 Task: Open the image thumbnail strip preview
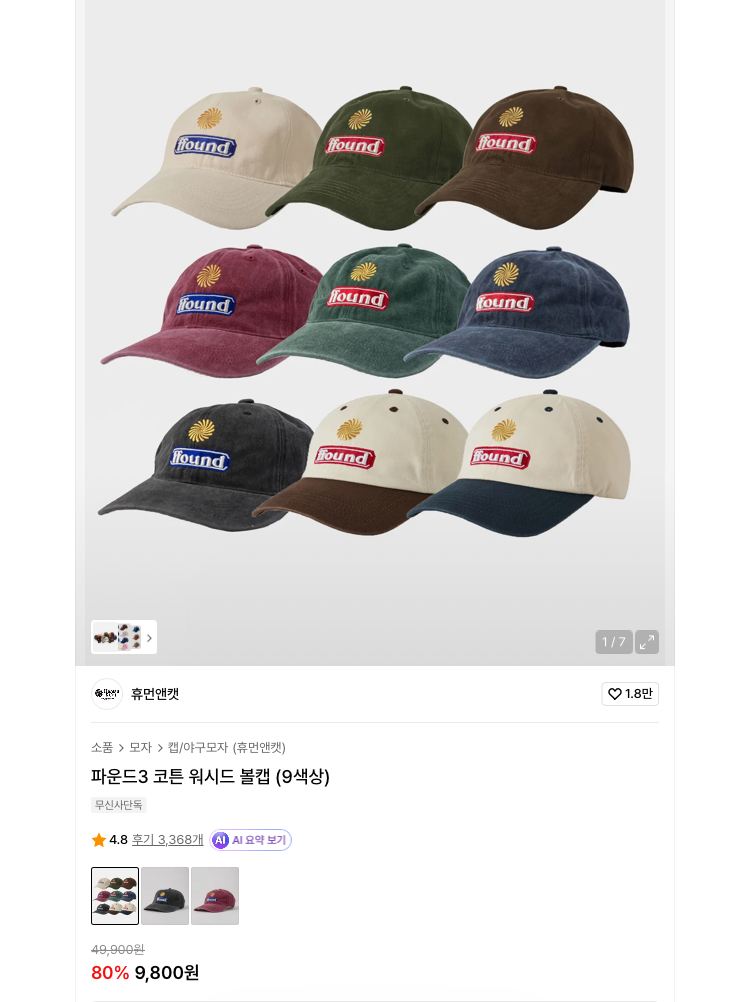[x=124, y=637]
